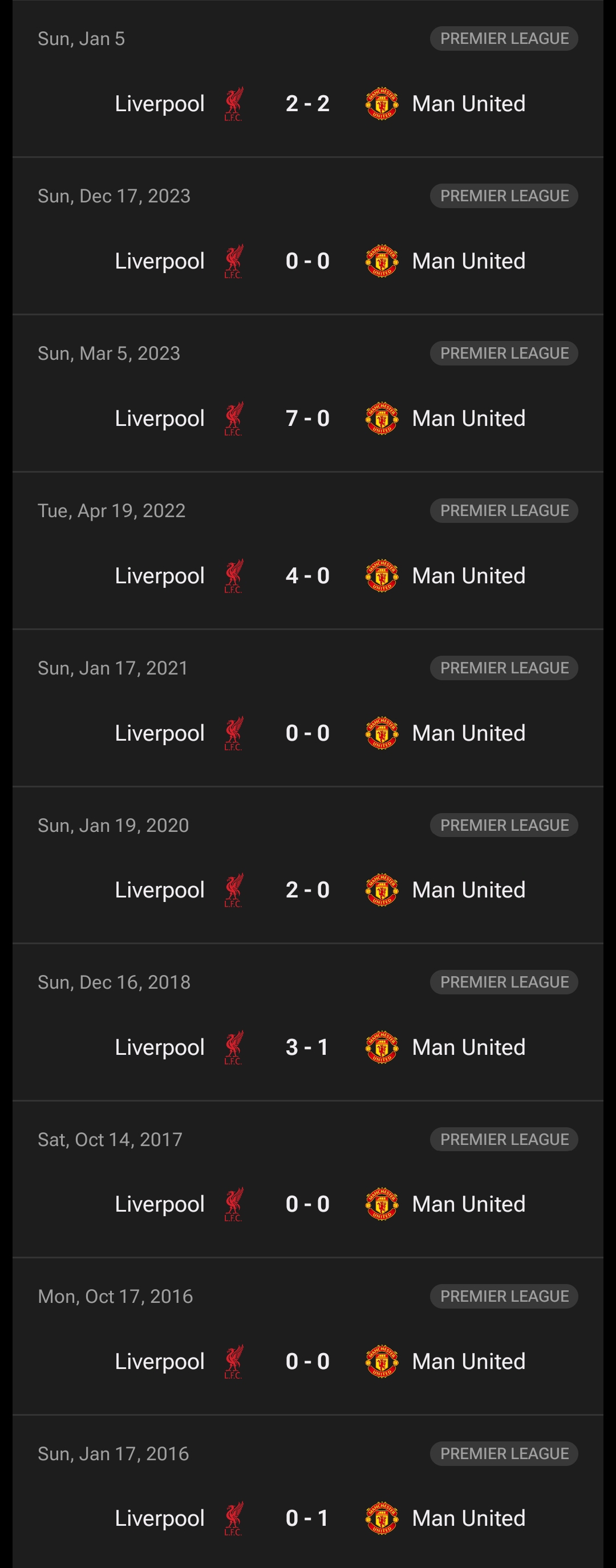
Task: Open the 7-0 match from Mar 5, 2023
Action: [308, 417]
